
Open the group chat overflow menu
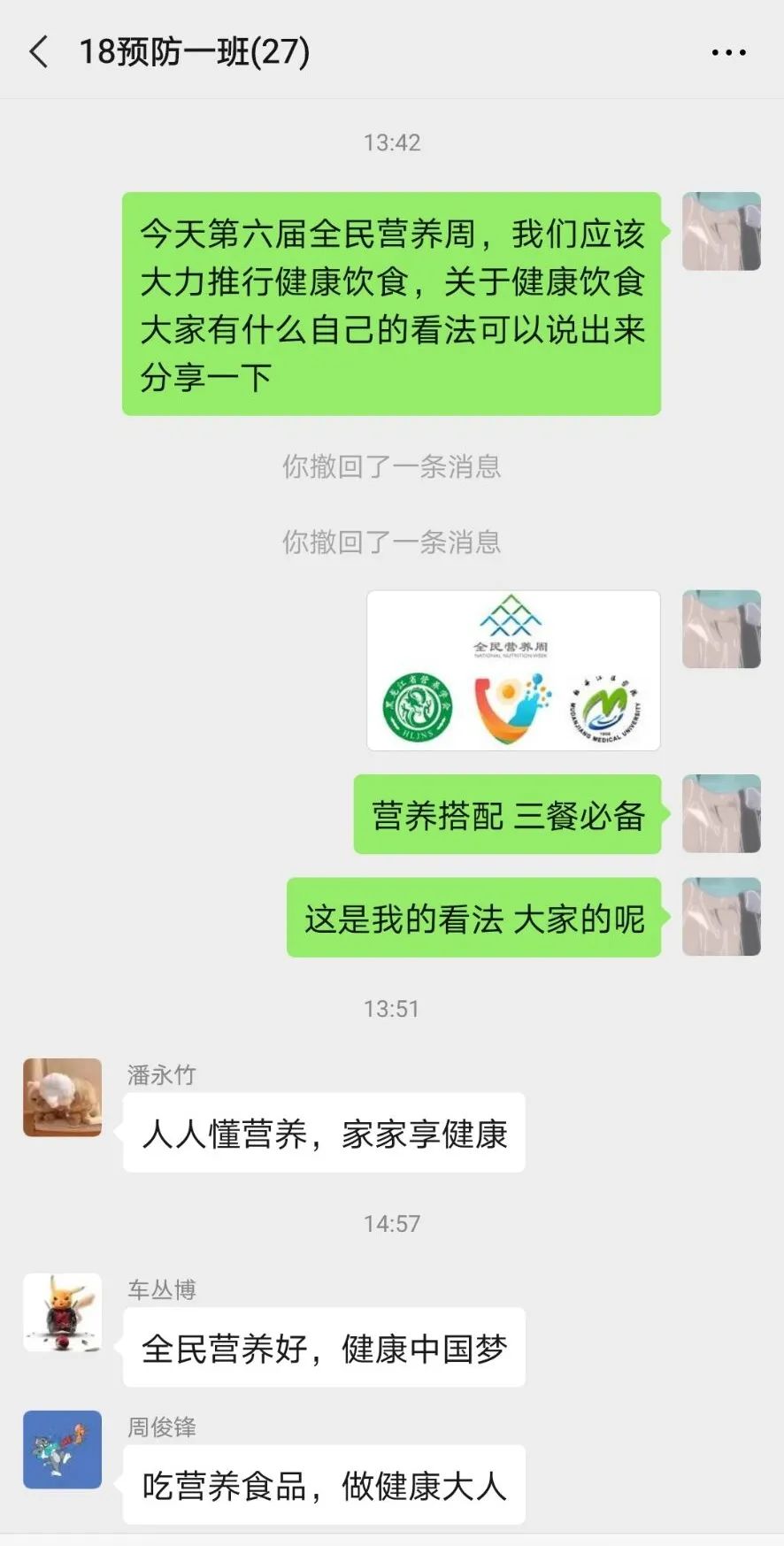click(728, 53)
